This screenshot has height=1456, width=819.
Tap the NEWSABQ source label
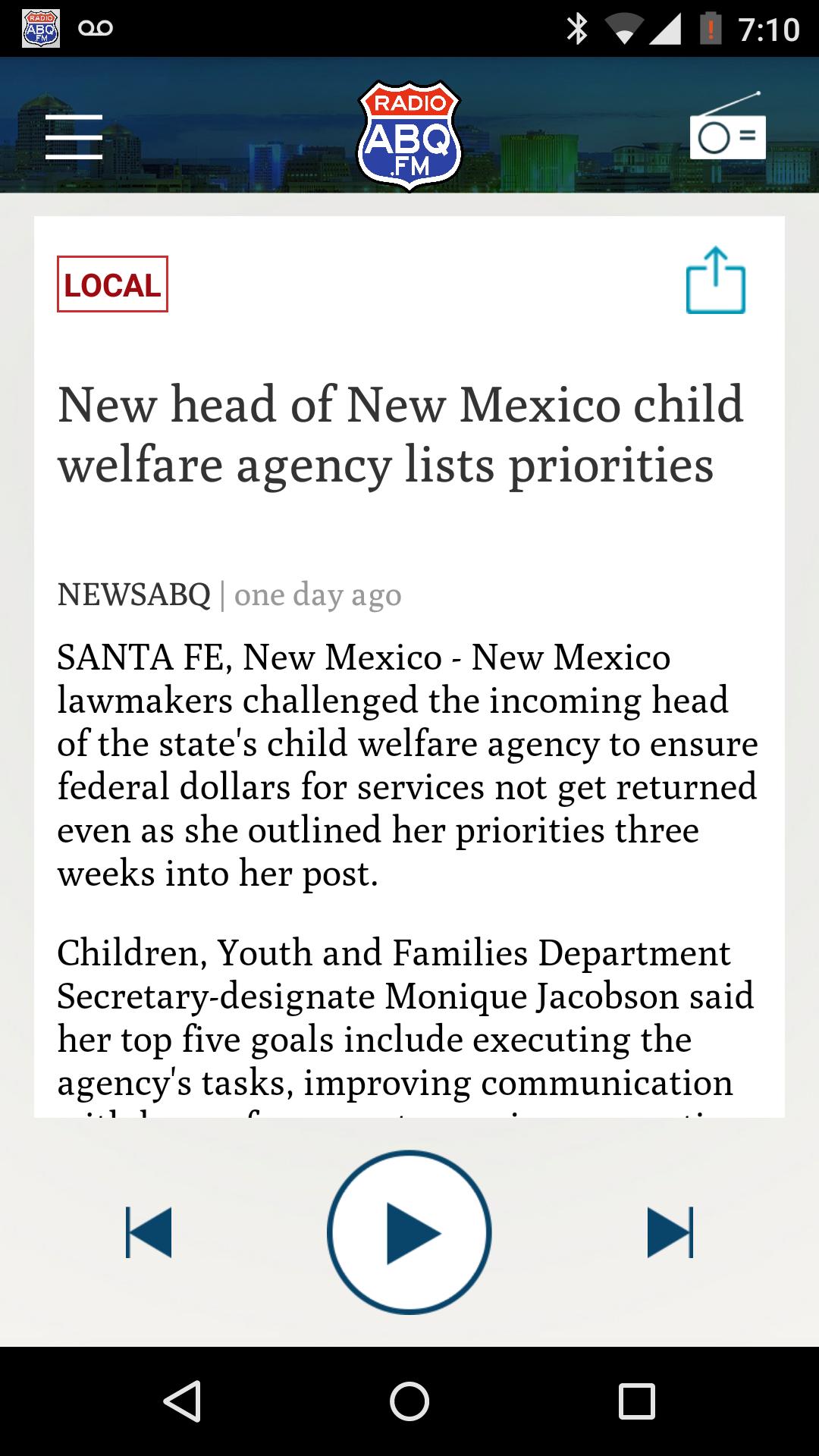pos(136,596)
